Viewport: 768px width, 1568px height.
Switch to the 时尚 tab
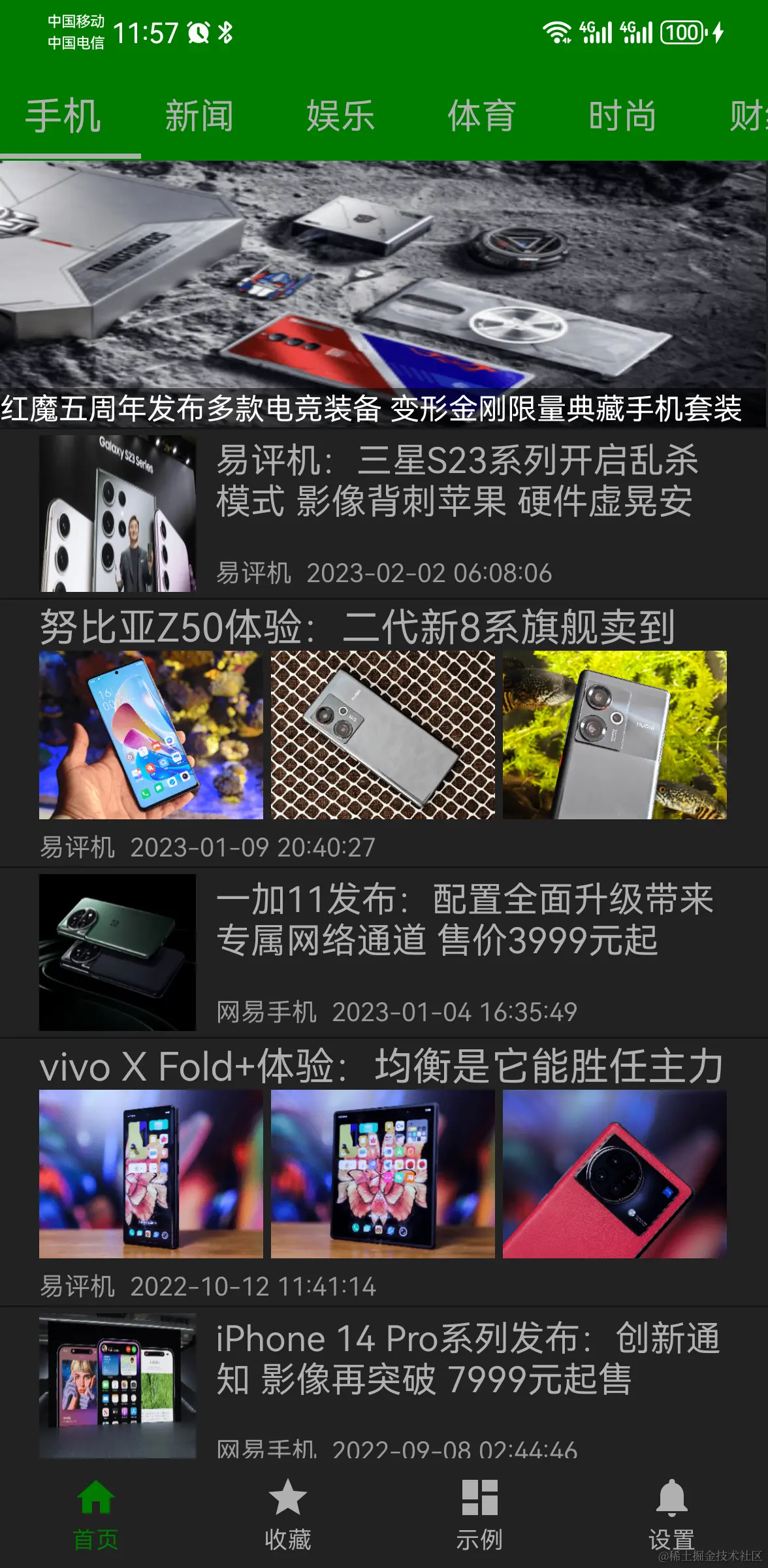(x=622, y=116)
